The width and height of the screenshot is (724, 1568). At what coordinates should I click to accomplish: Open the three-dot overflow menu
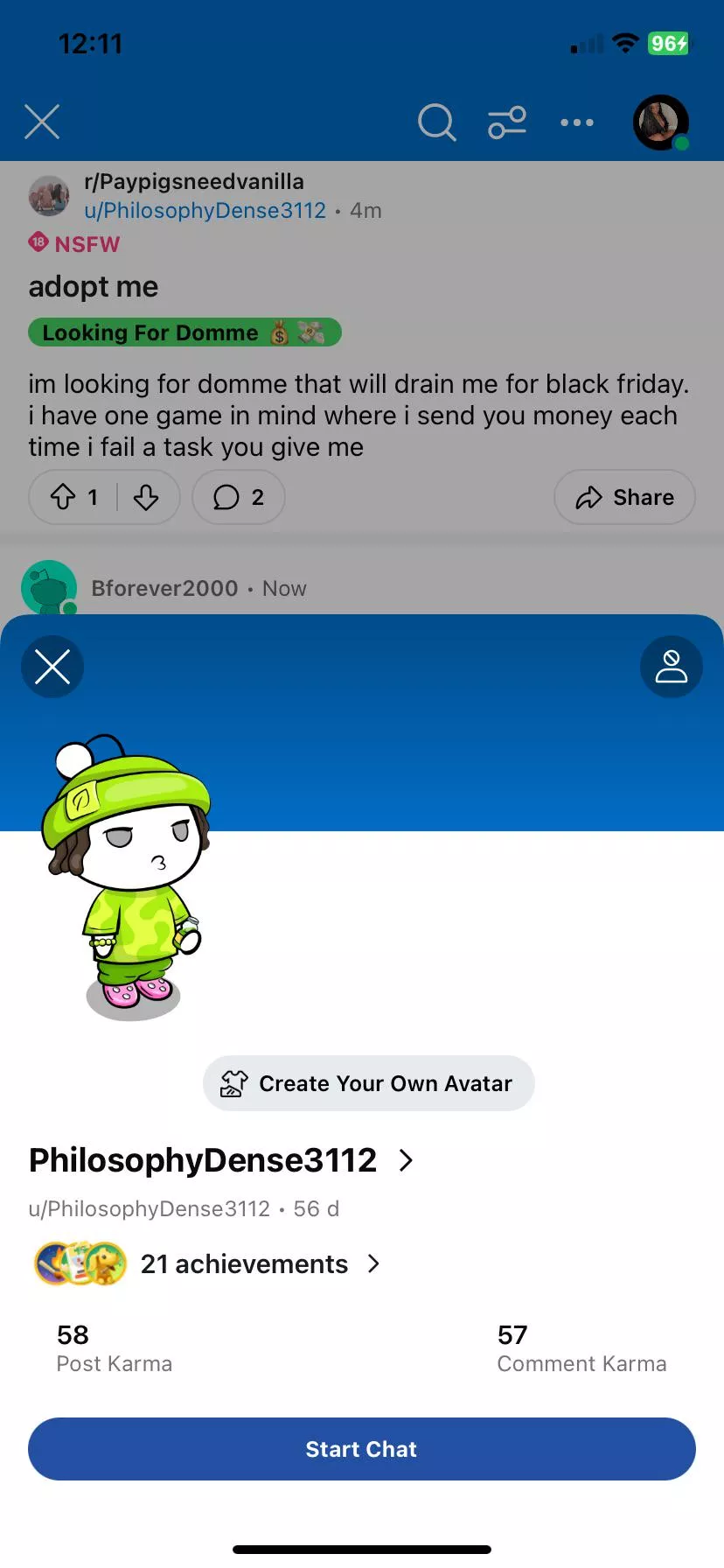tap(577, 122)
